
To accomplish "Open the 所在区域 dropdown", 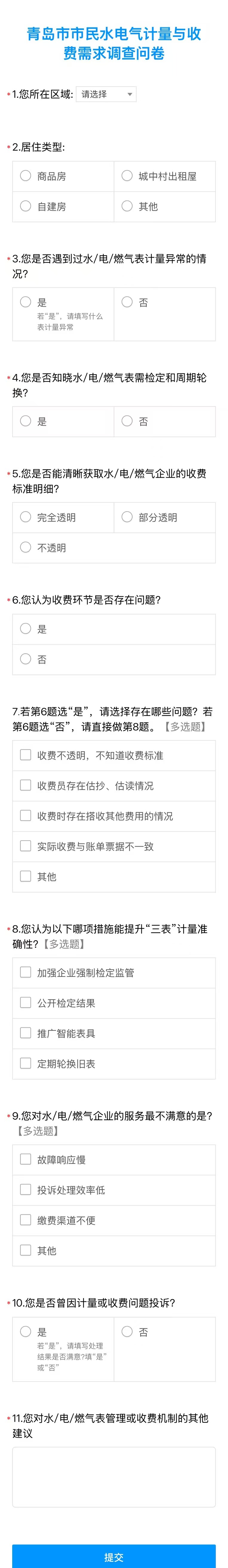I will click(x=106, y=94).
